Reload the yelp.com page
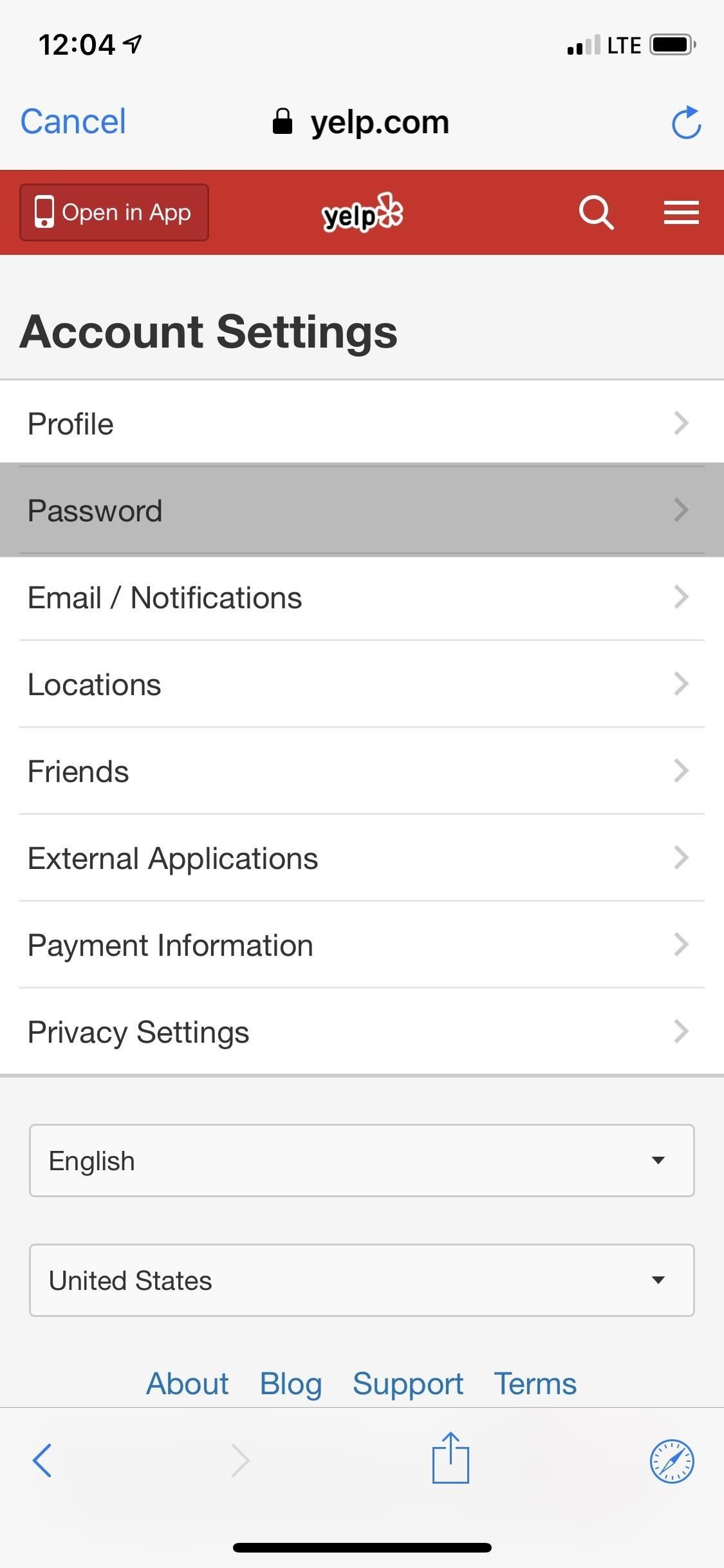The image size is (724, 1568). [686, 122]
